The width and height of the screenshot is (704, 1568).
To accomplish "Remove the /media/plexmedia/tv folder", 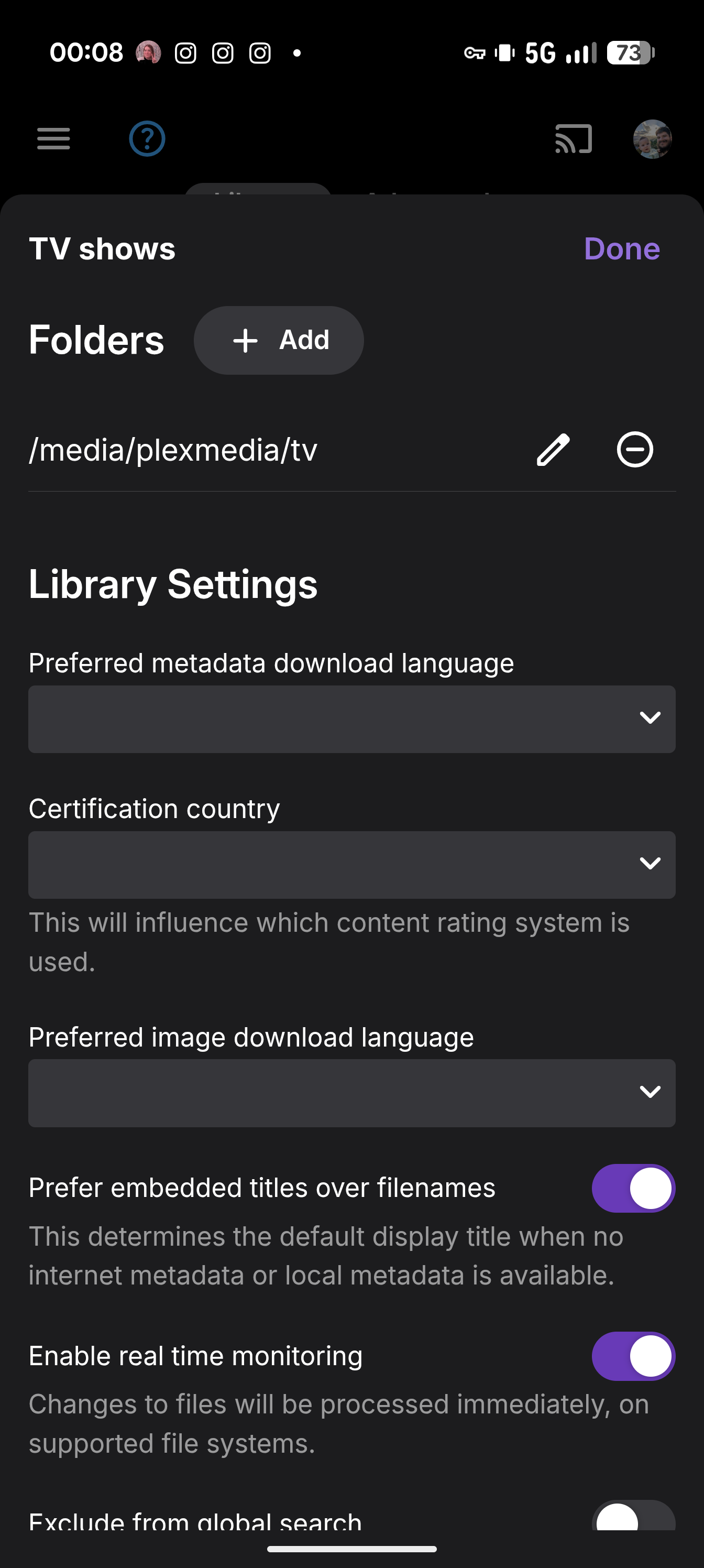I will (x=635, y=450).
